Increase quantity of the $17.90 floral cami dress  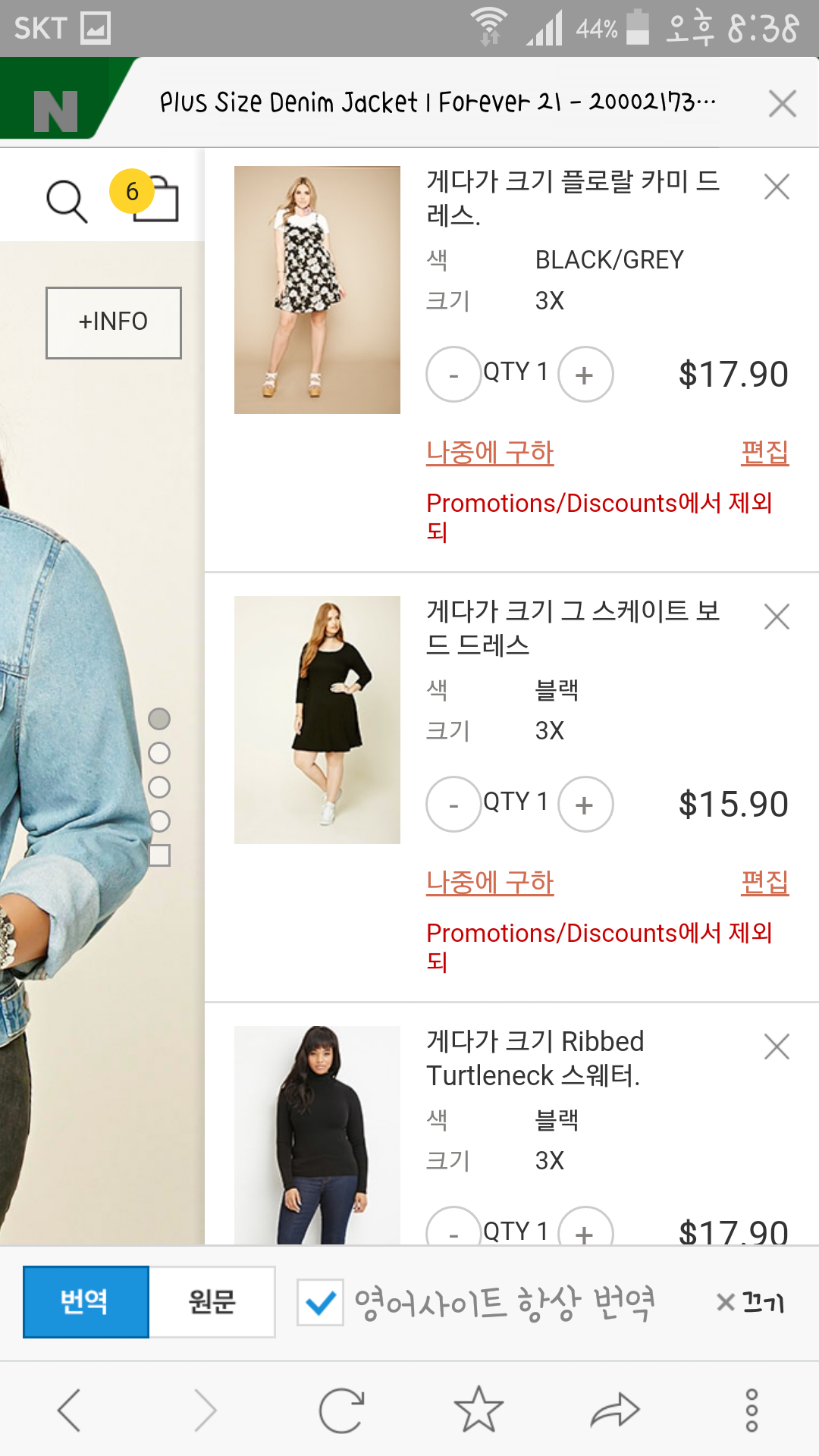click(585, 375)
